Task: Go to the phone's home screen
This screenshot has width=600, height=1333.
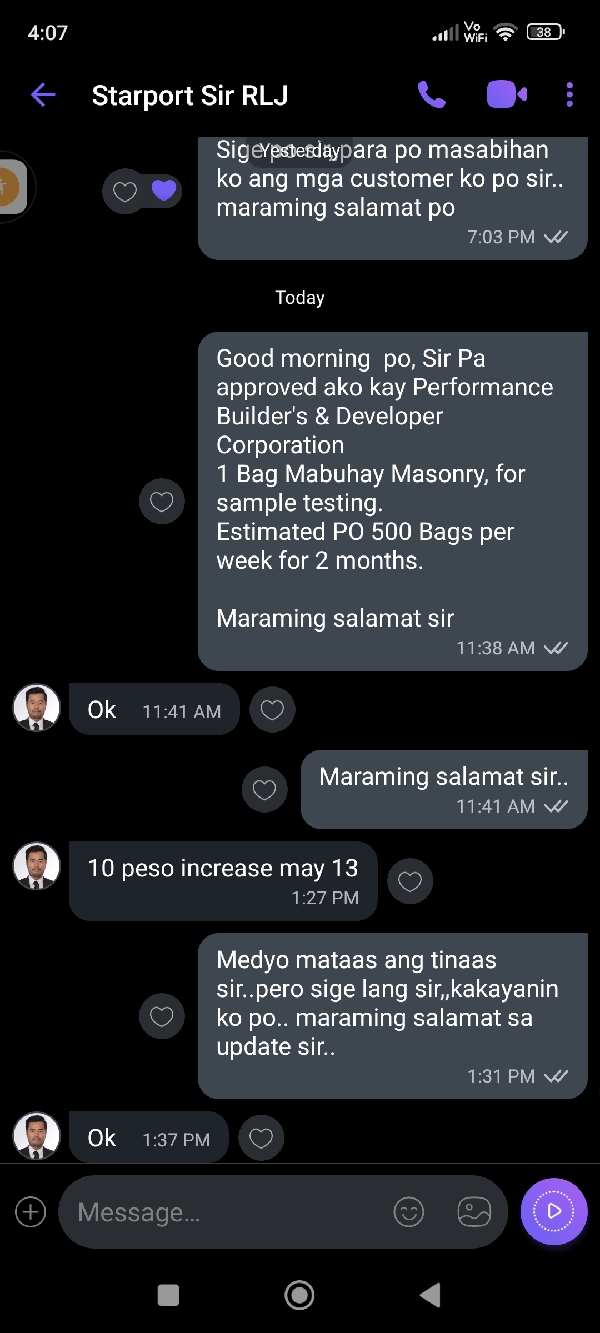Action: click(x=299, y=1295)
